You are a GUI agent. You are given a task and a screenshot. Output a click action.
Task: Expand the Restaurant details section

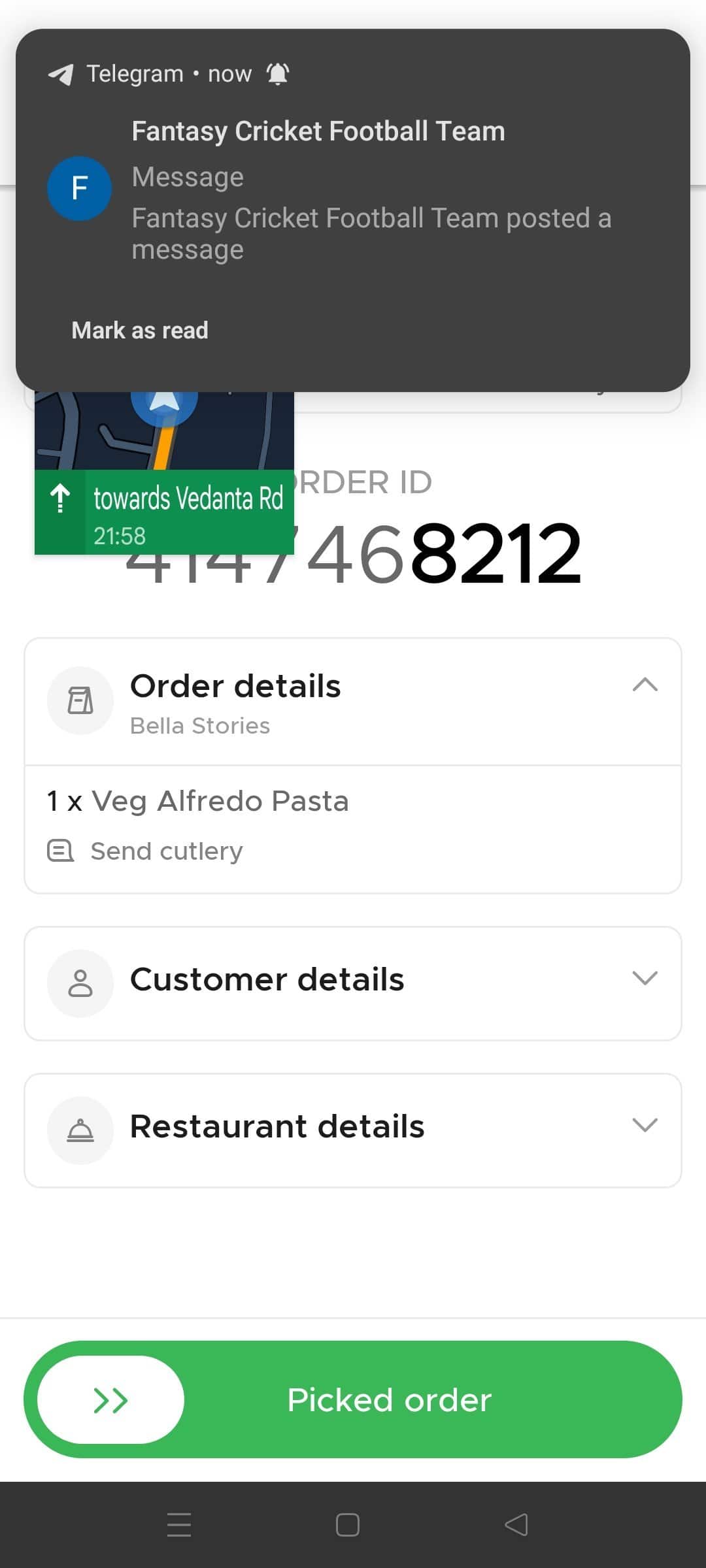645,1125
